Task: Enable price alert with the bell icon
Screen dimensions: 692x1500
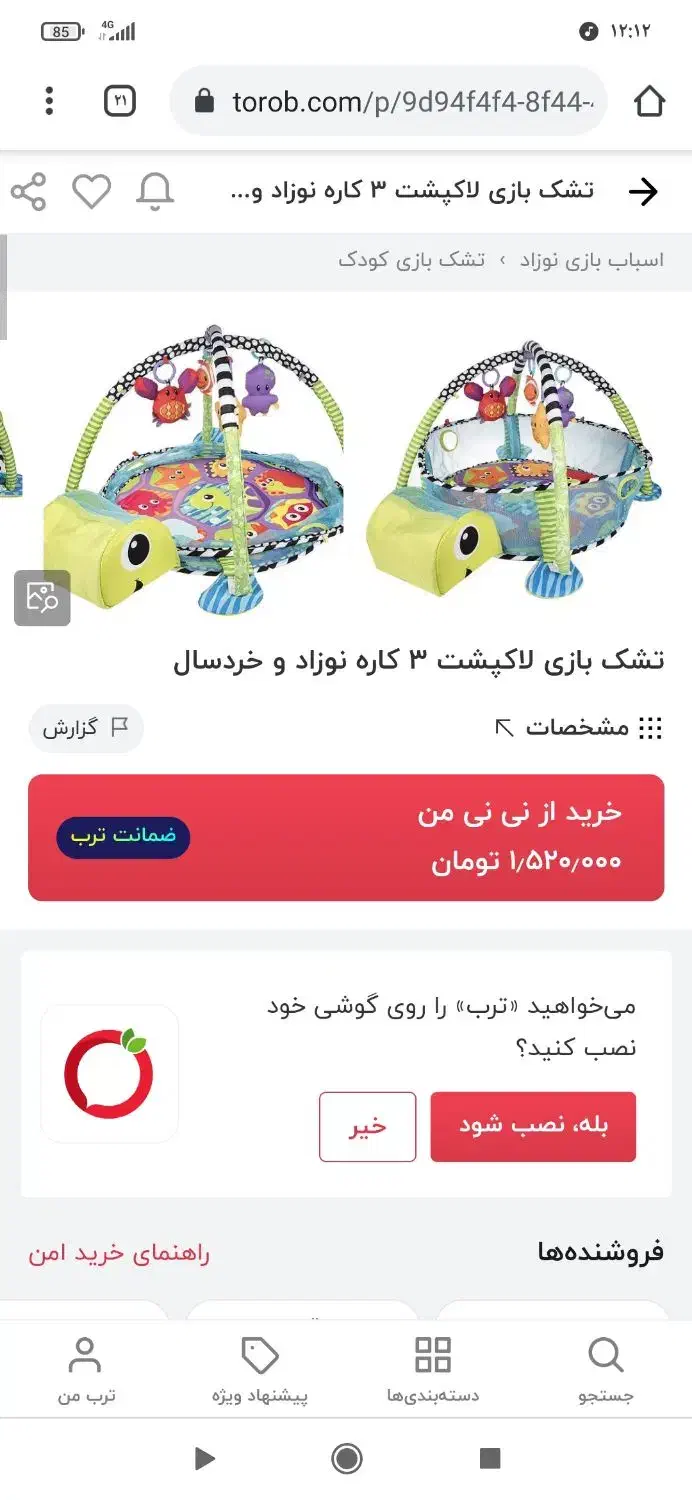Action: click(155, 191)
